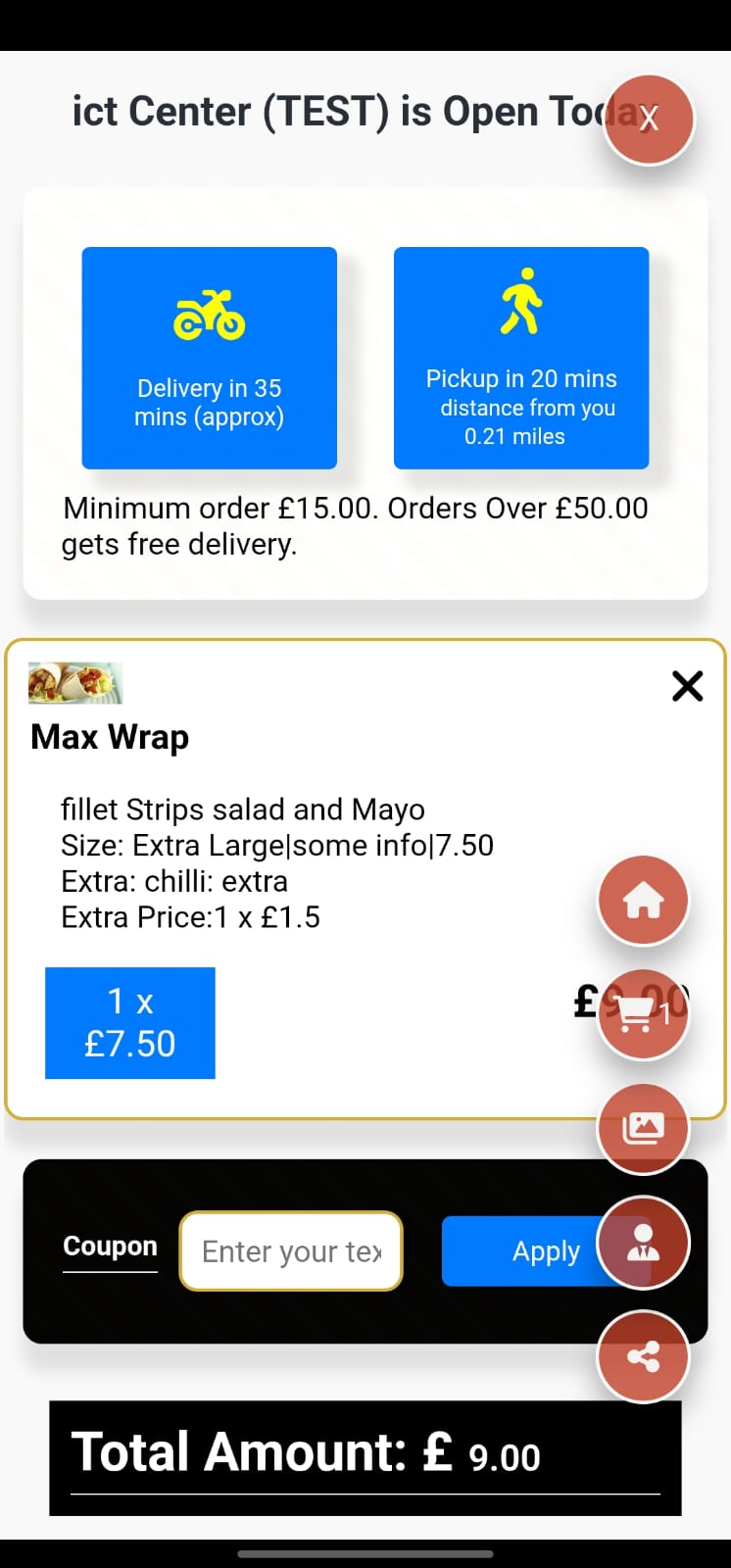Select the Max Wrap title
The width and height of the screenshot is (731, 1568).
pos(109,737)
